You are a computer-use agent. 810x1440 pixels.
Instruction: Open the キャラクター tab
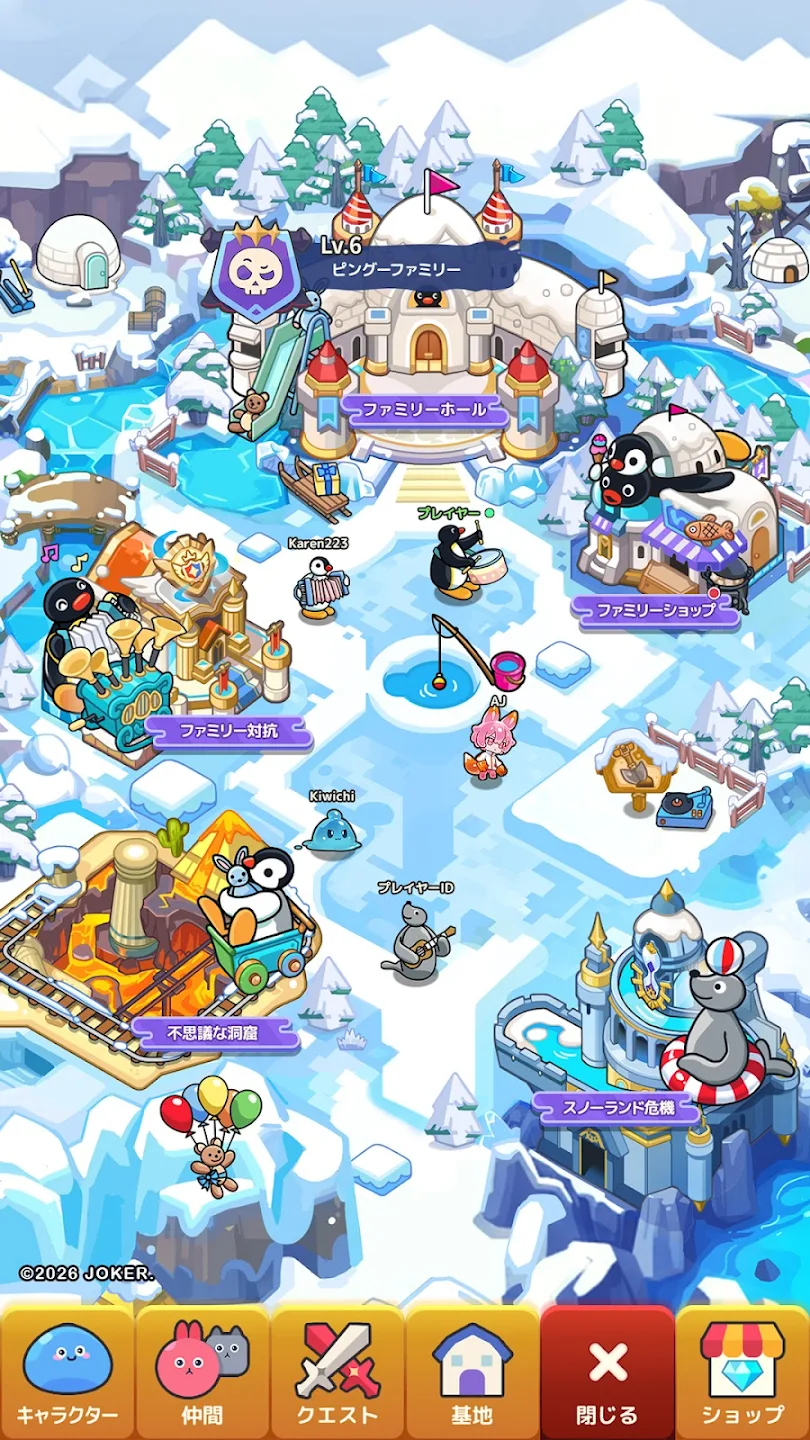[67, 1373]
